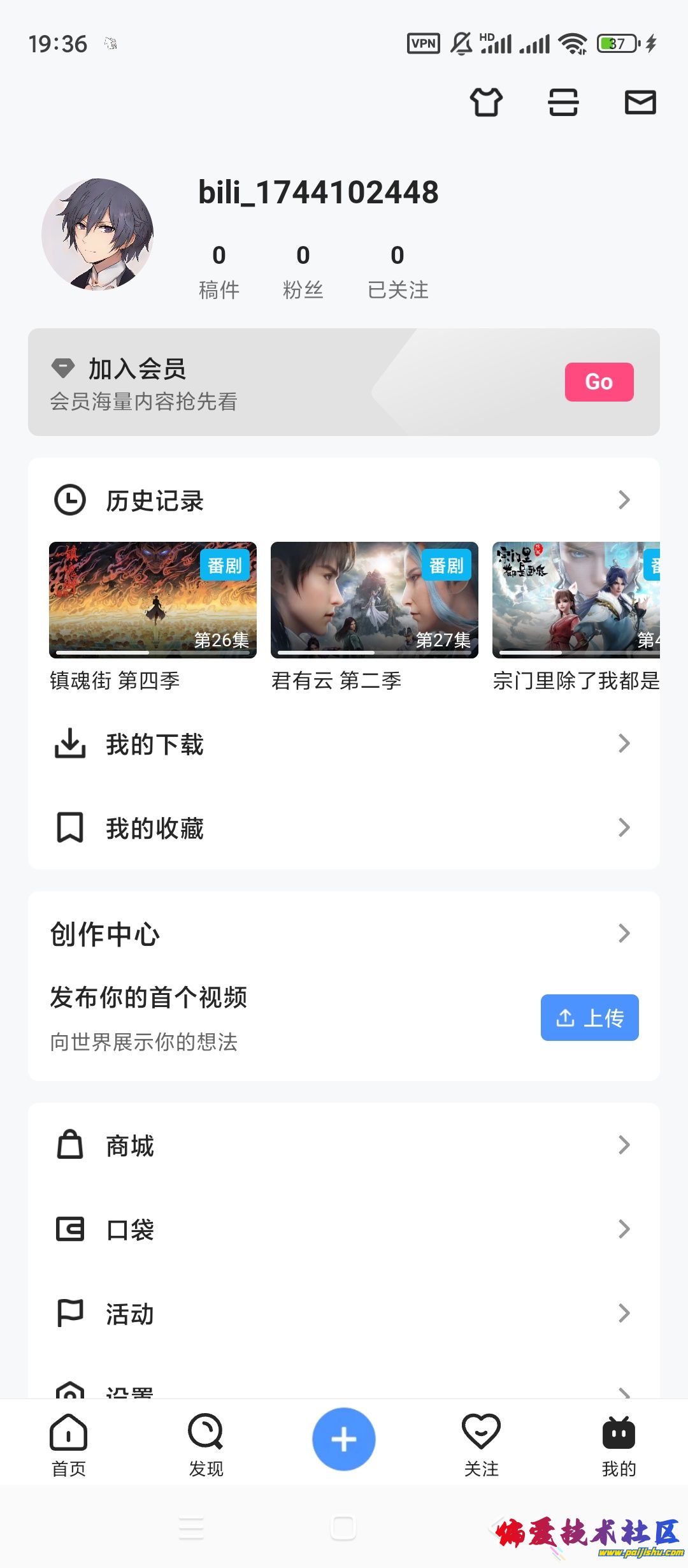Tap the profile avatar picture
688x1568 pixels.
(x=97, y=235)
